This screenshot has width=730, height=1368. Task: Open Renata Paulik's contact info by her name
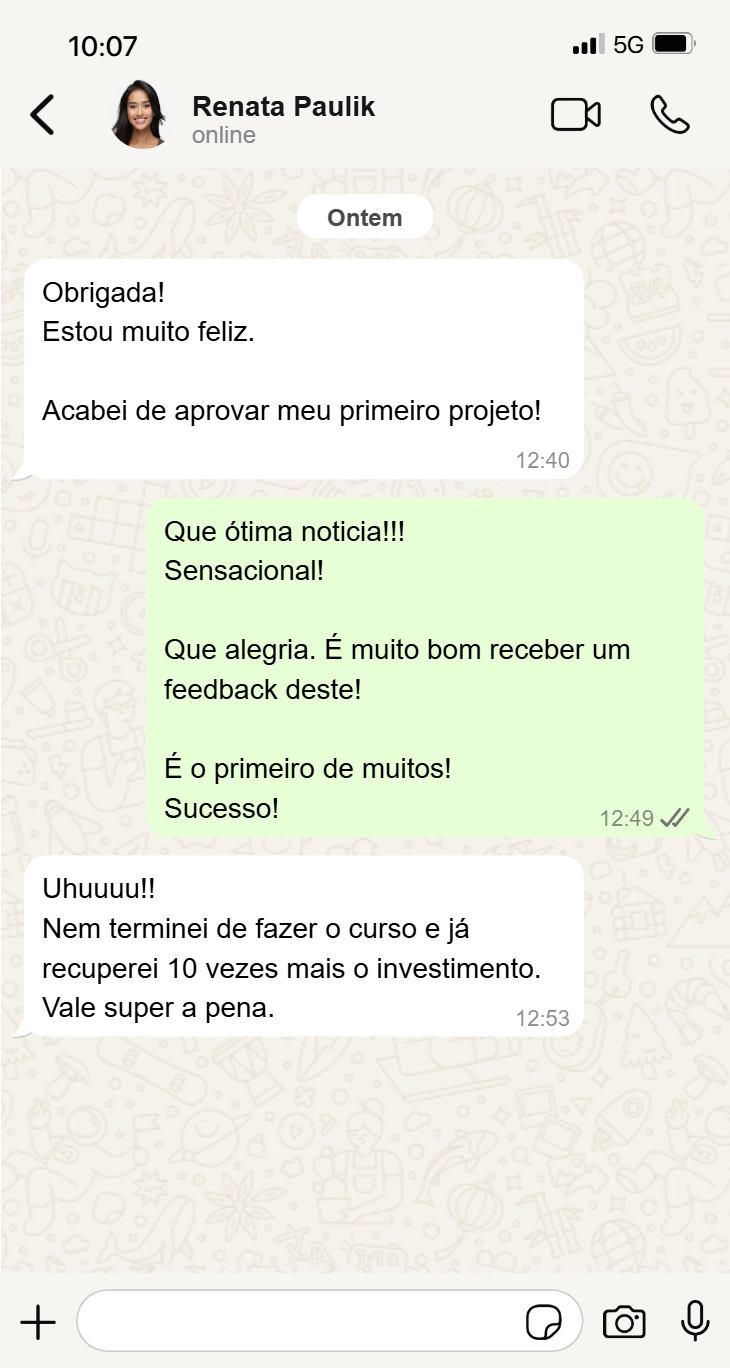point(283,106)
